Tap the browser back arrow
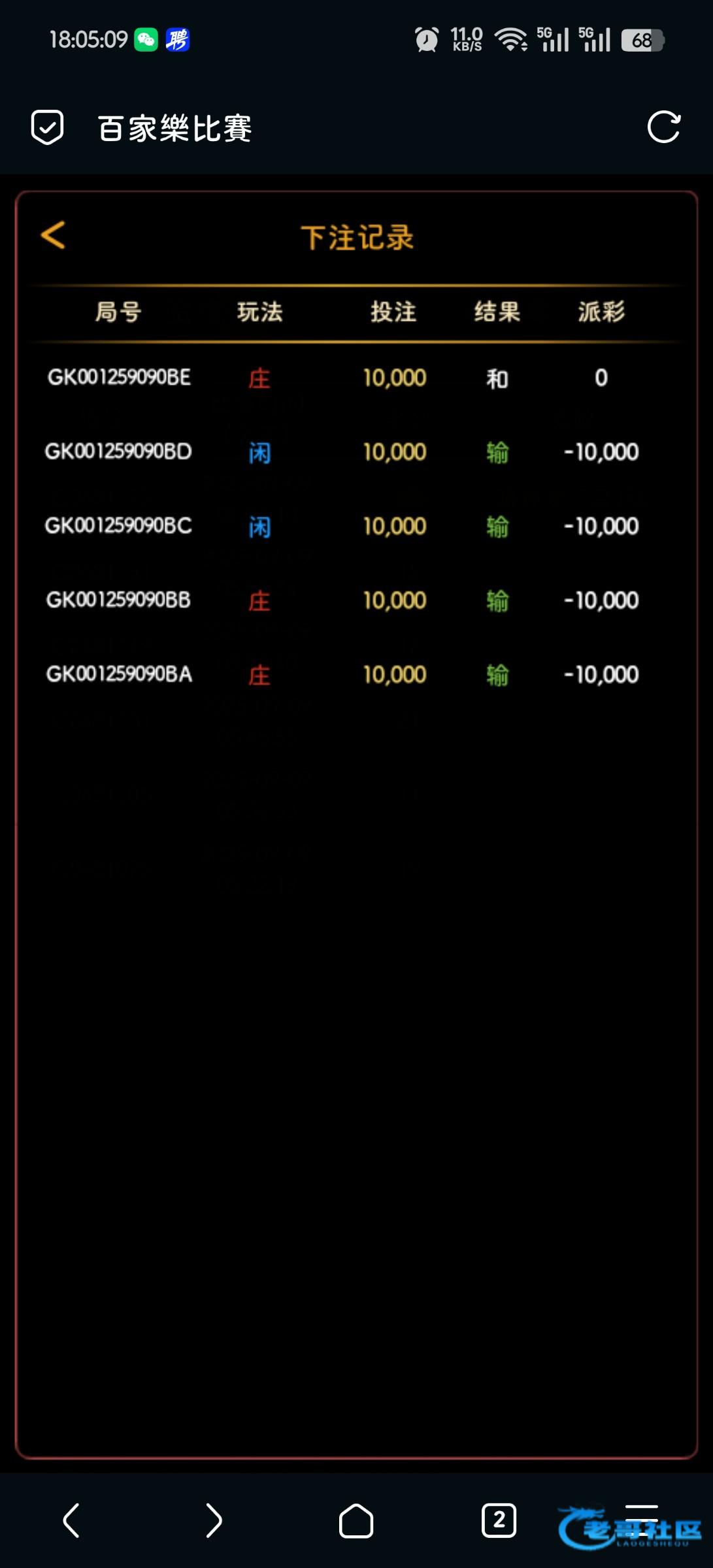The image size is (713, 1568). pos(71,1520)
